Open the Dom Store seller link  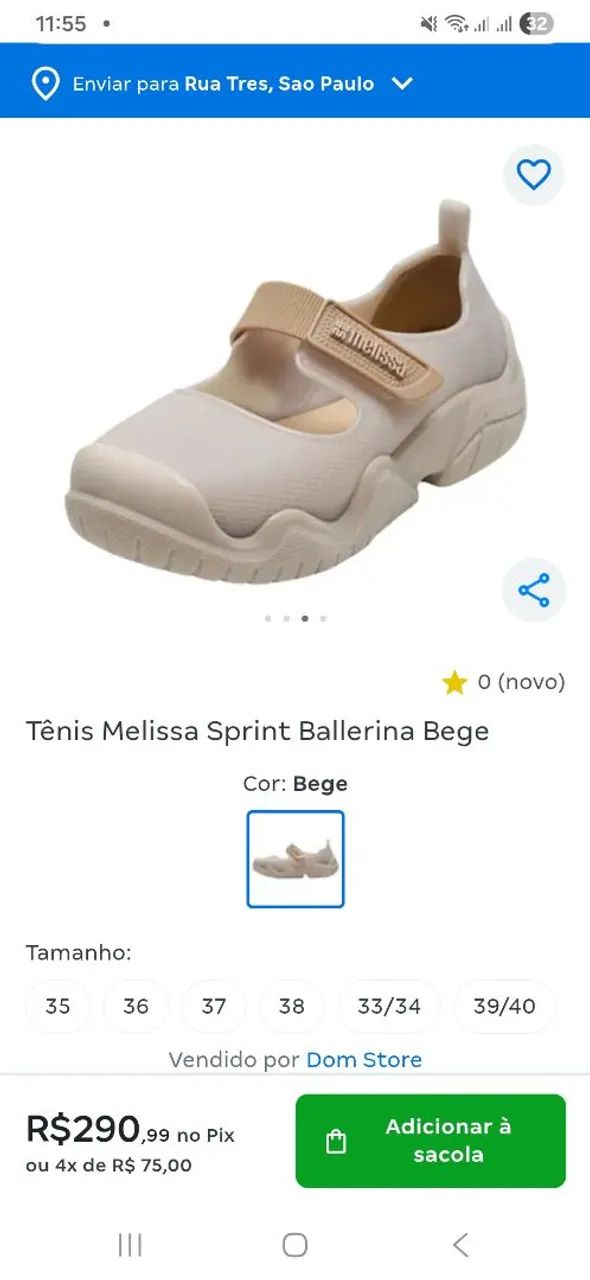(364, 1060)
